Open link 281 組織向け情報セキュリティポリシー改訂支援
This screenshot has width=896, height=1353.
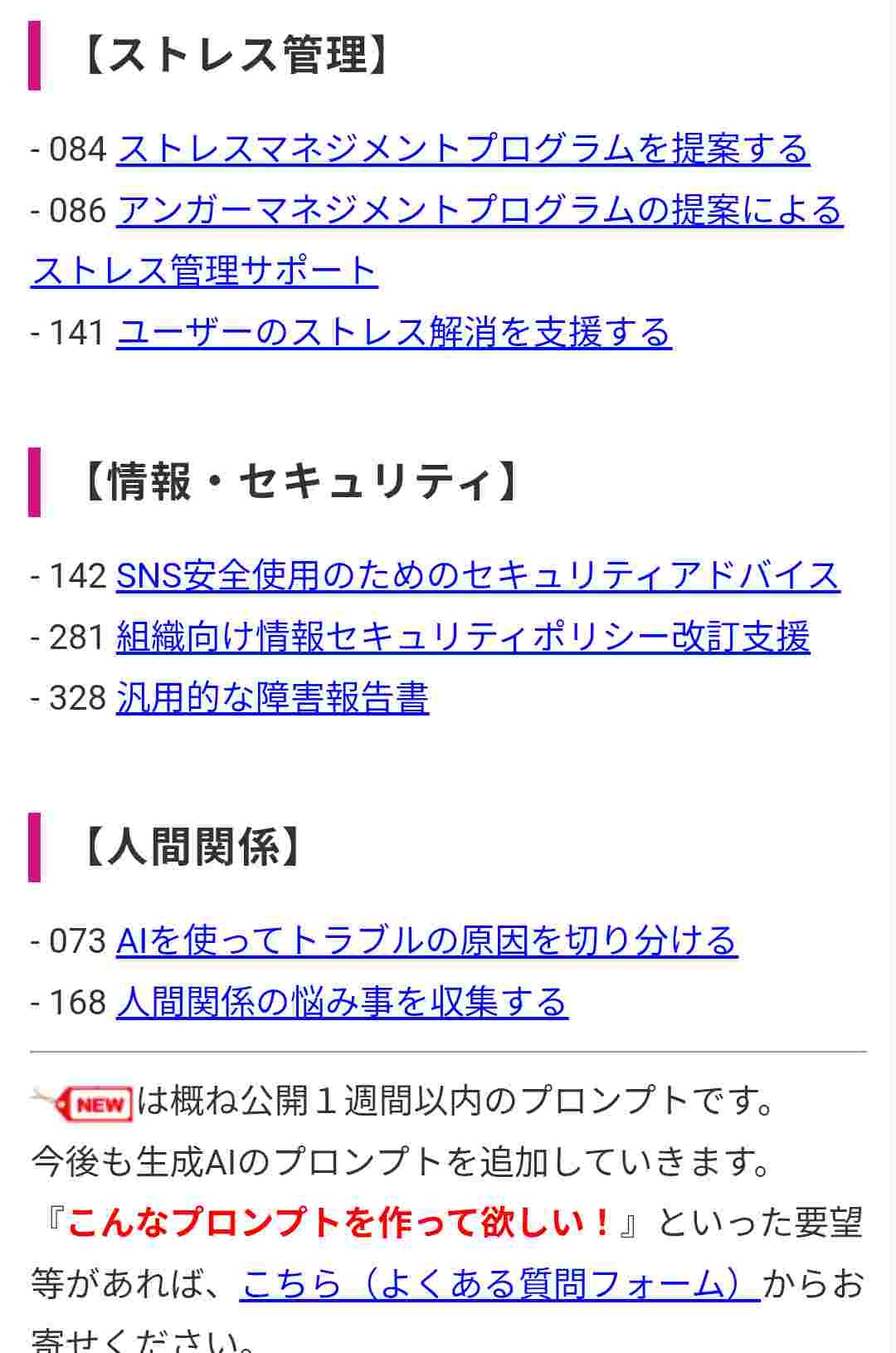(x=462, y=637)
